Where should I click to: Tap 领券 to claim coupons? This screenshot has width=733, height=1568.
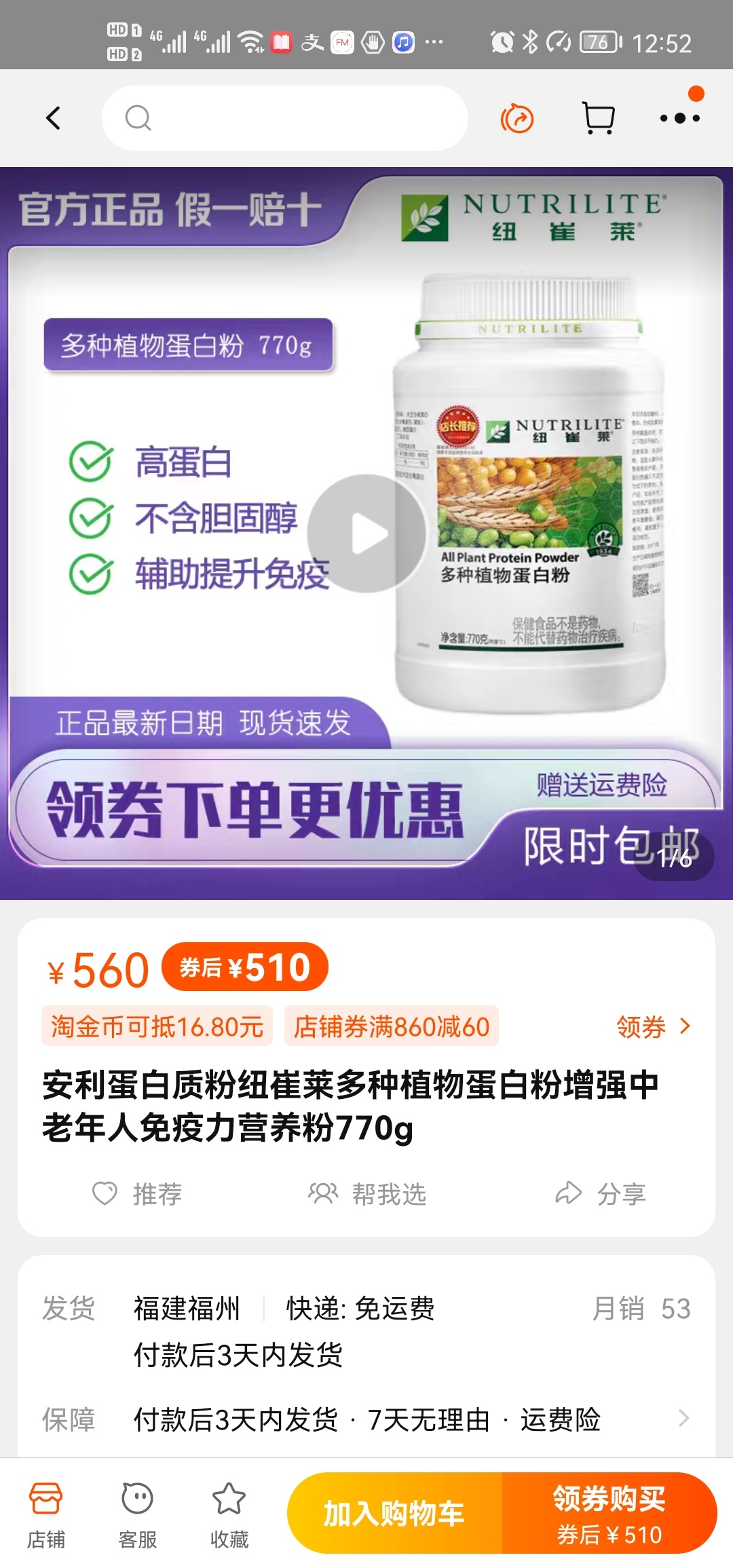pos(653,1027)
